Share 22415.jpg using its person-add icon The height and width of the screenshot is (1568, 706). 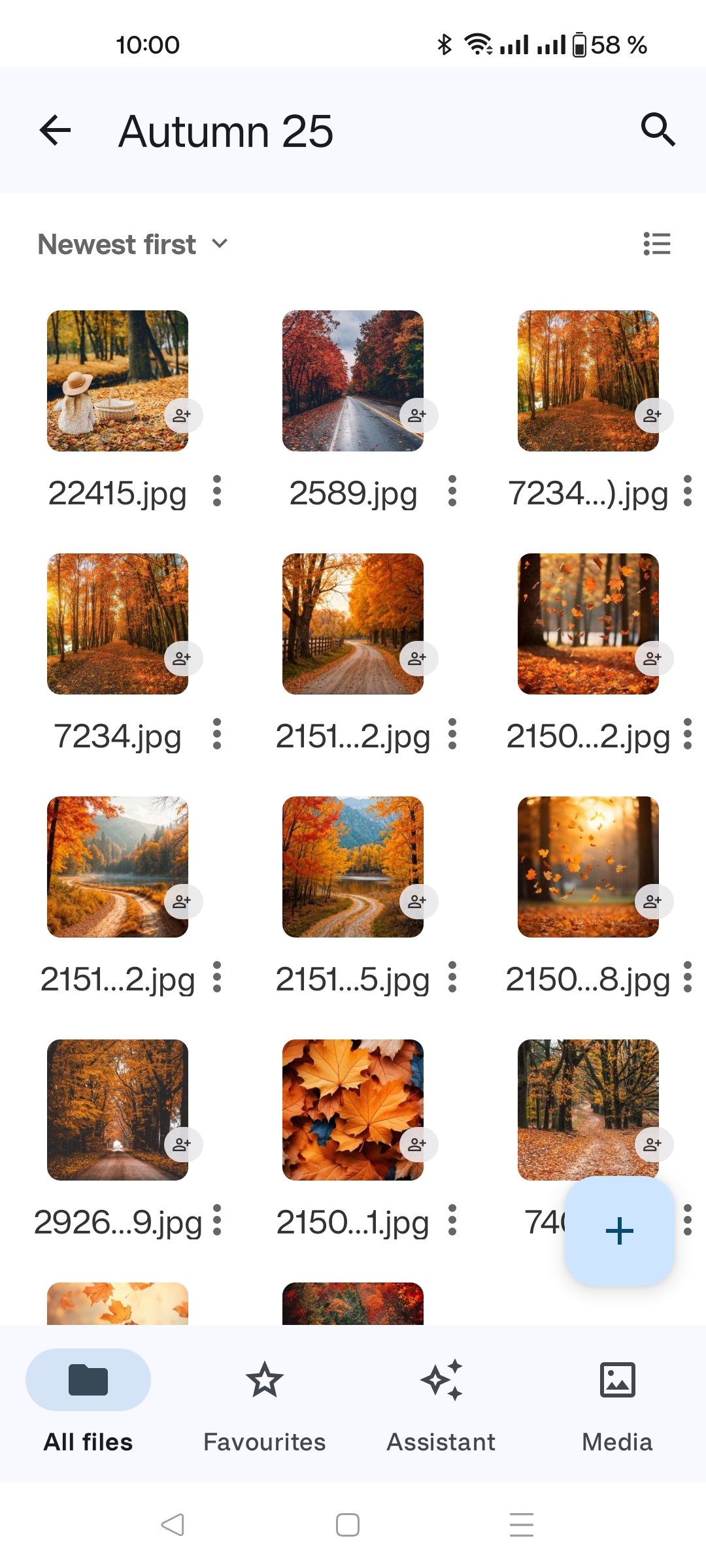(182, 415)
